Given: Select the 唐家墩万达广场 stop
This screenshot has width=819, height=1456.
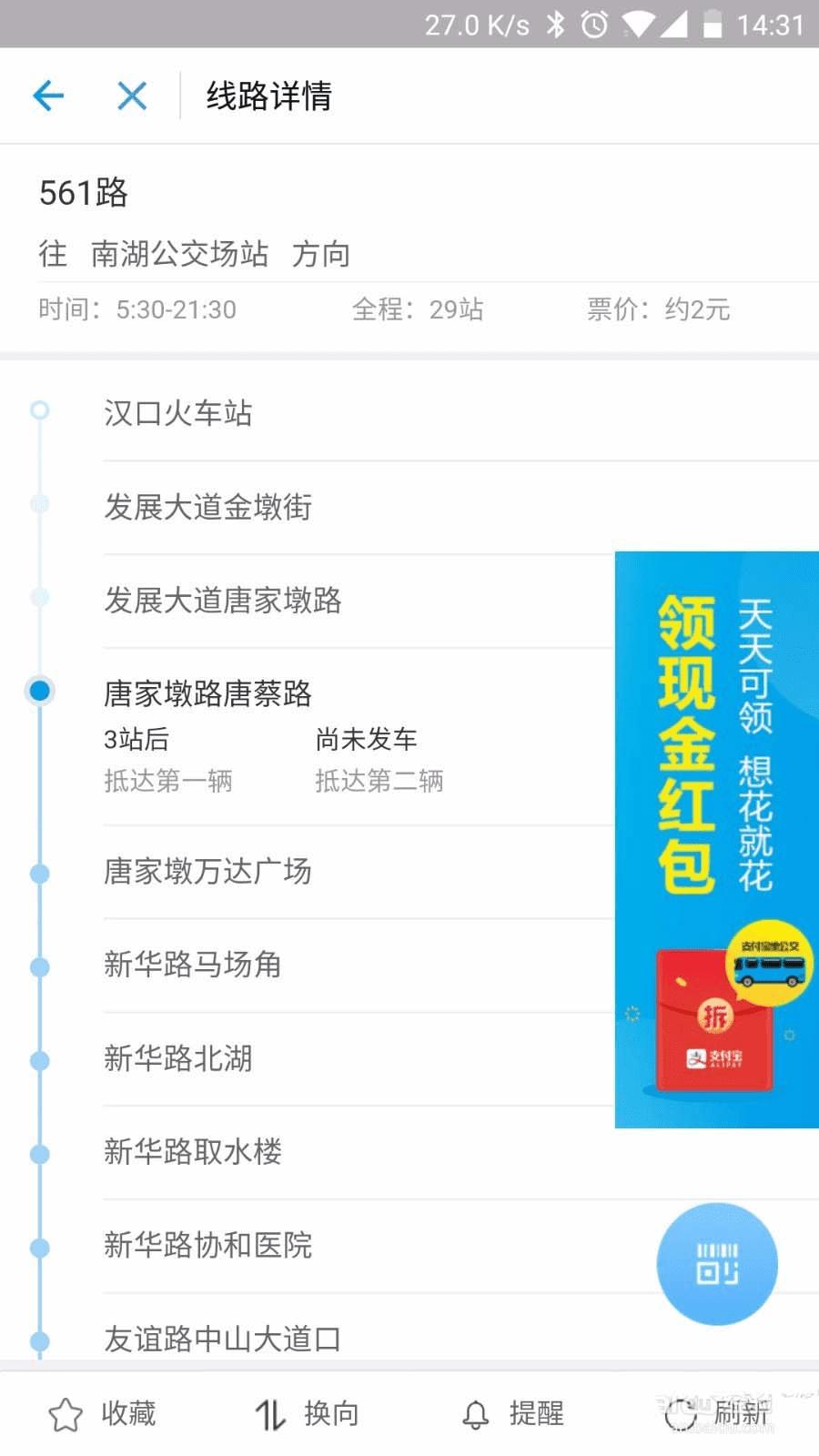Looking at the screenshot, I should pos(208,872).
